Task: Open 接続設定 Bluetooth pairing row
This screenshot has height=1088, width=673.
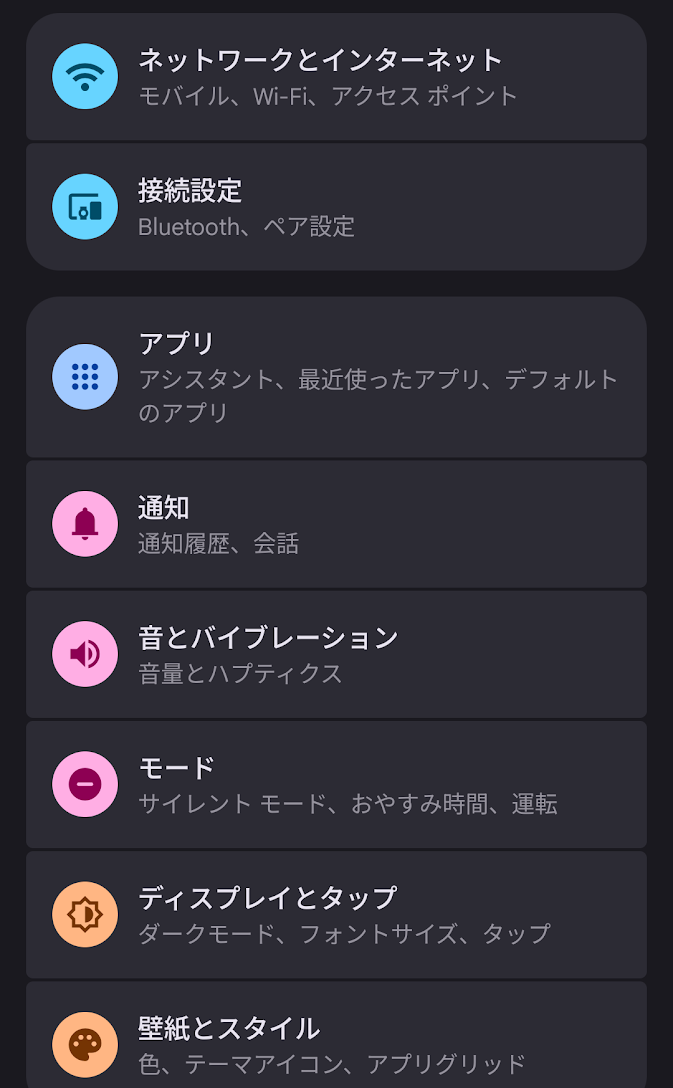Action: [336, 207]
